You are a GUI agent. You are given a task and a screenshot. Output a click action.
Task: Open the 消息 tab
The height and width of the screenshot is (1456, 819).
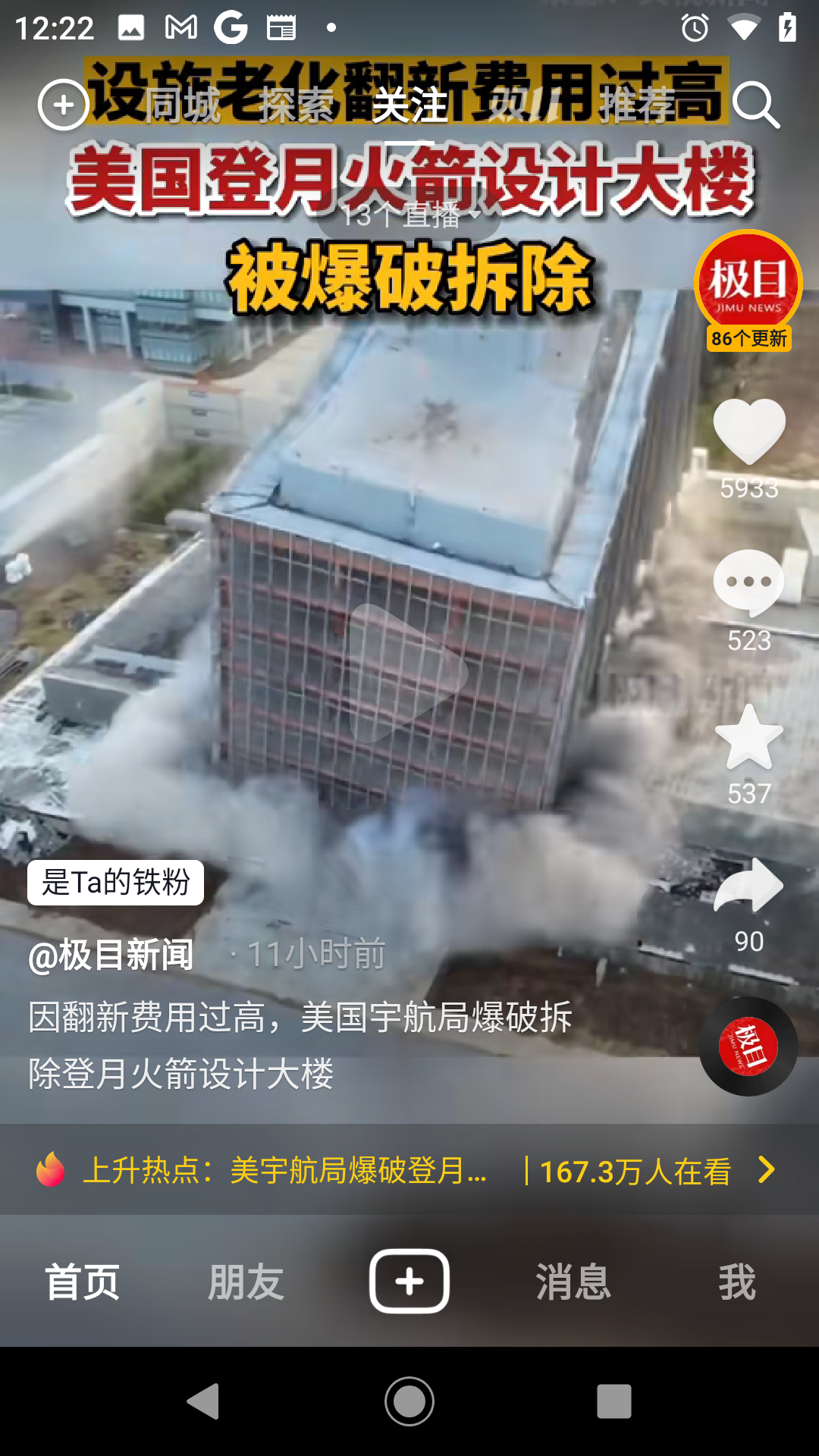[573, 1282]
